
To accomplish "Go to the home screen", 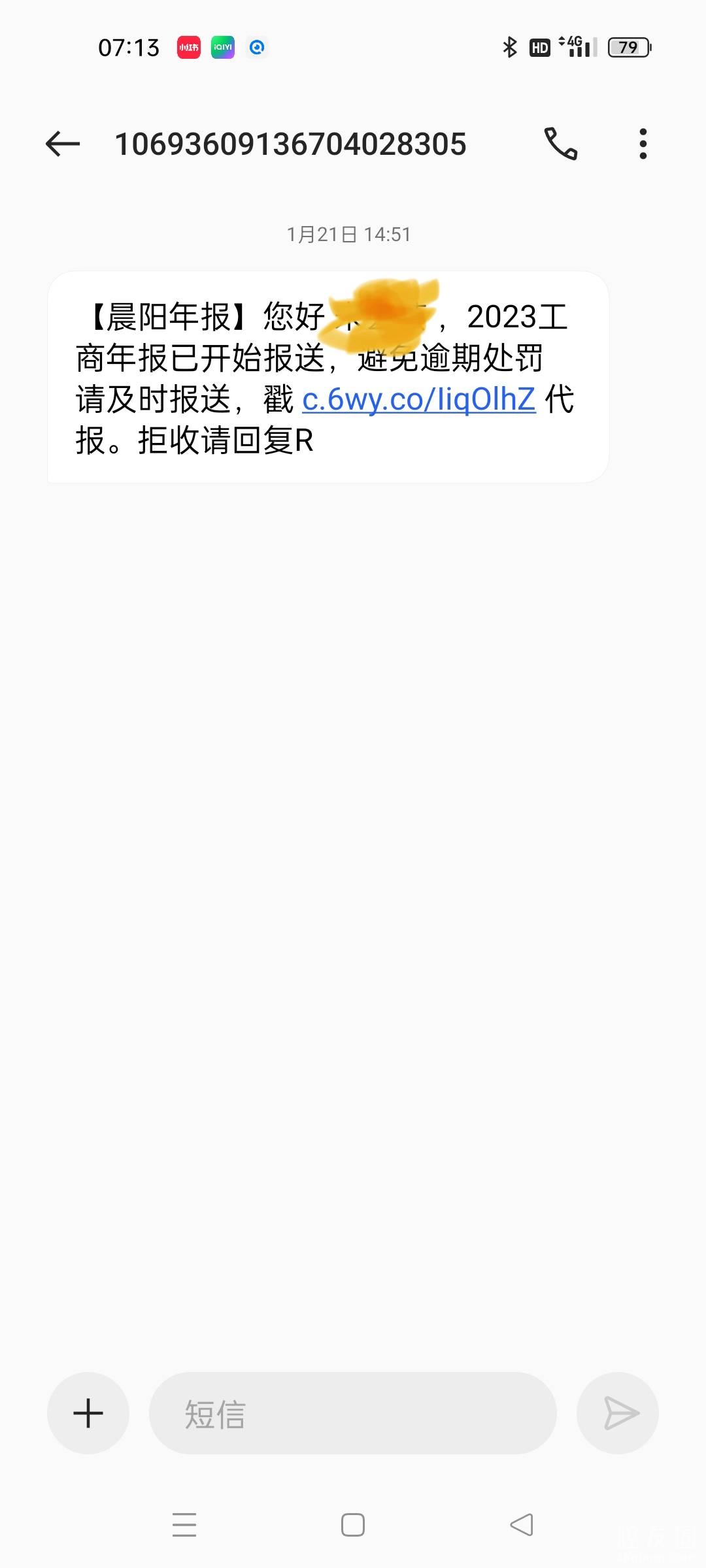I will pos(353,1525).
